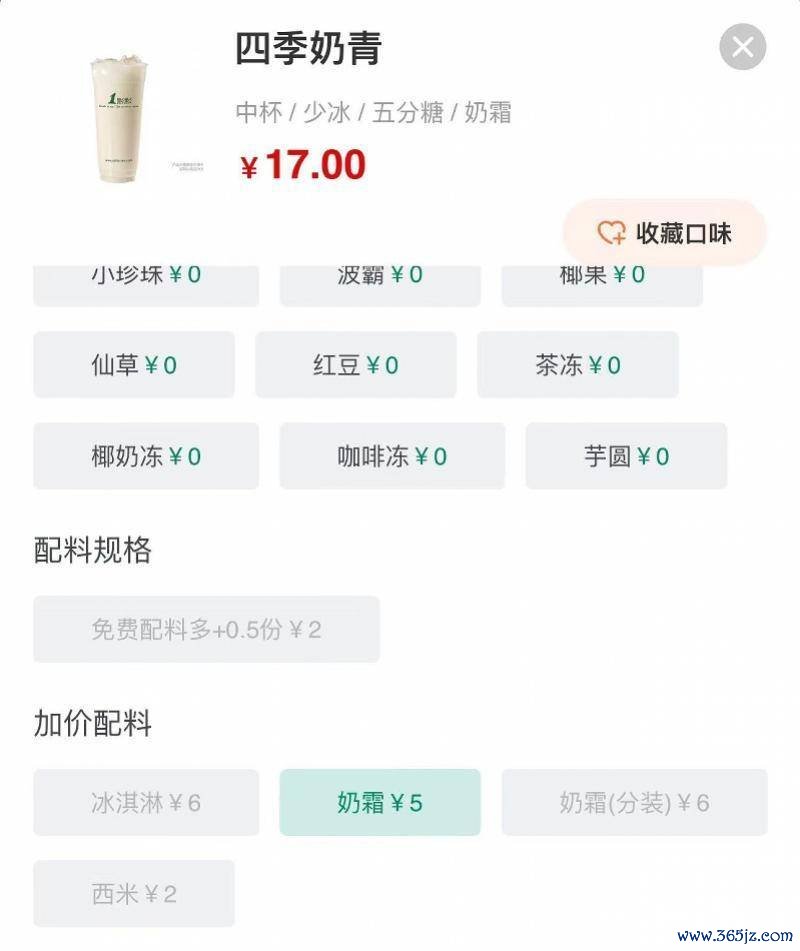The width and height of the screenshot is (800, 951).
Task: Close the 四季奶青 options dialog
Action: tap(742, 47)
